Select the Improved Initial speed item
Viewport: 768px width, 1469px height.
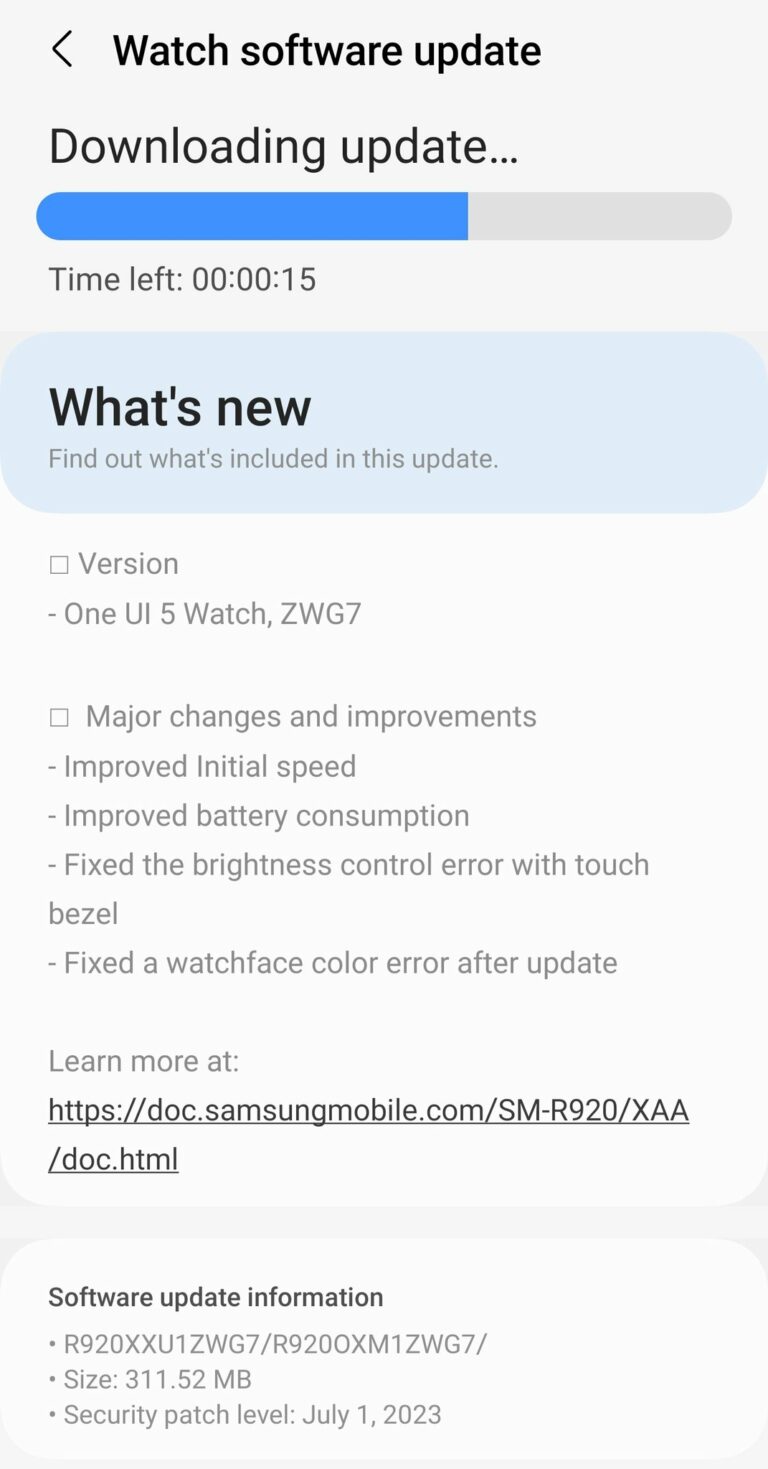pos(201,766)
